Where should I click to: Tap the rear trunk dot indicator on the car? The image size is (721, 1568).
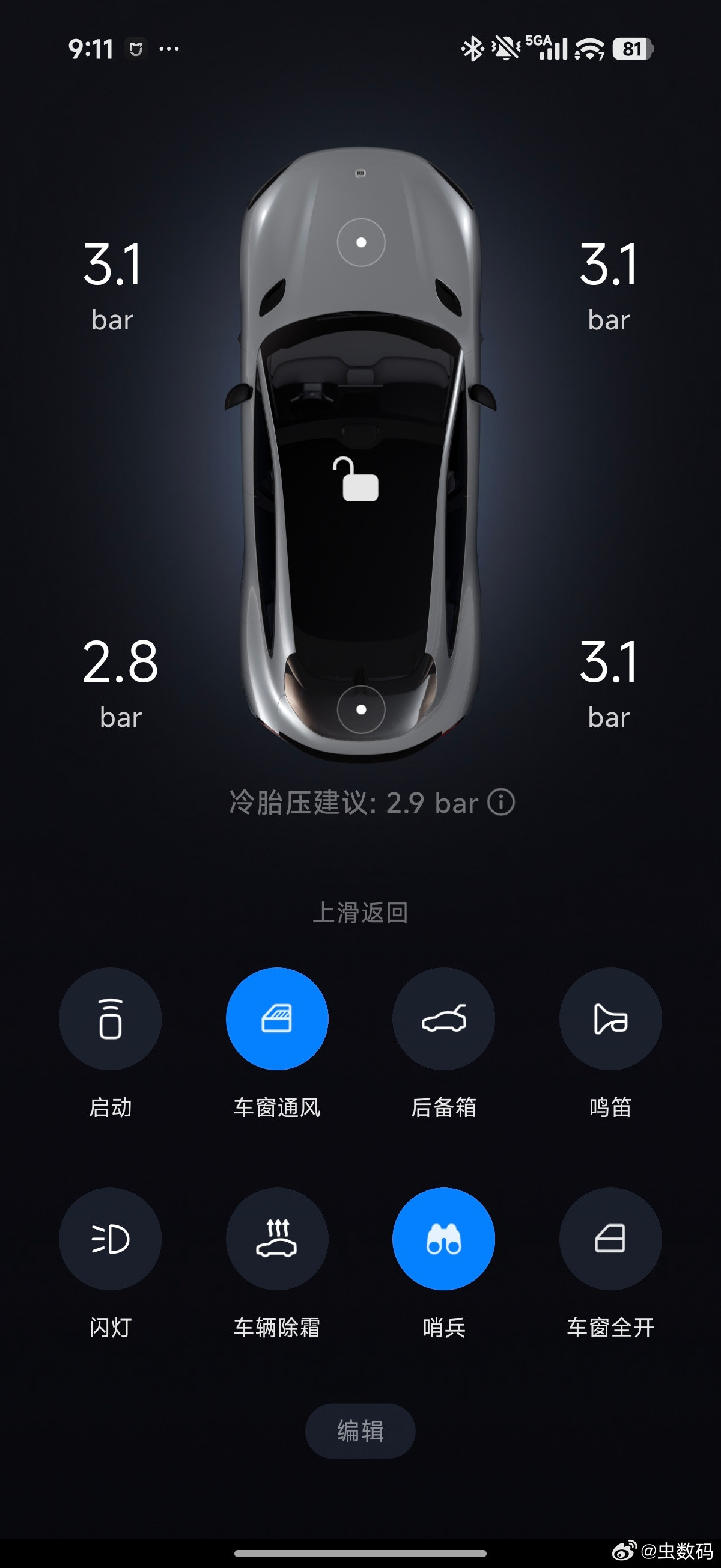[x=362, y=708]
